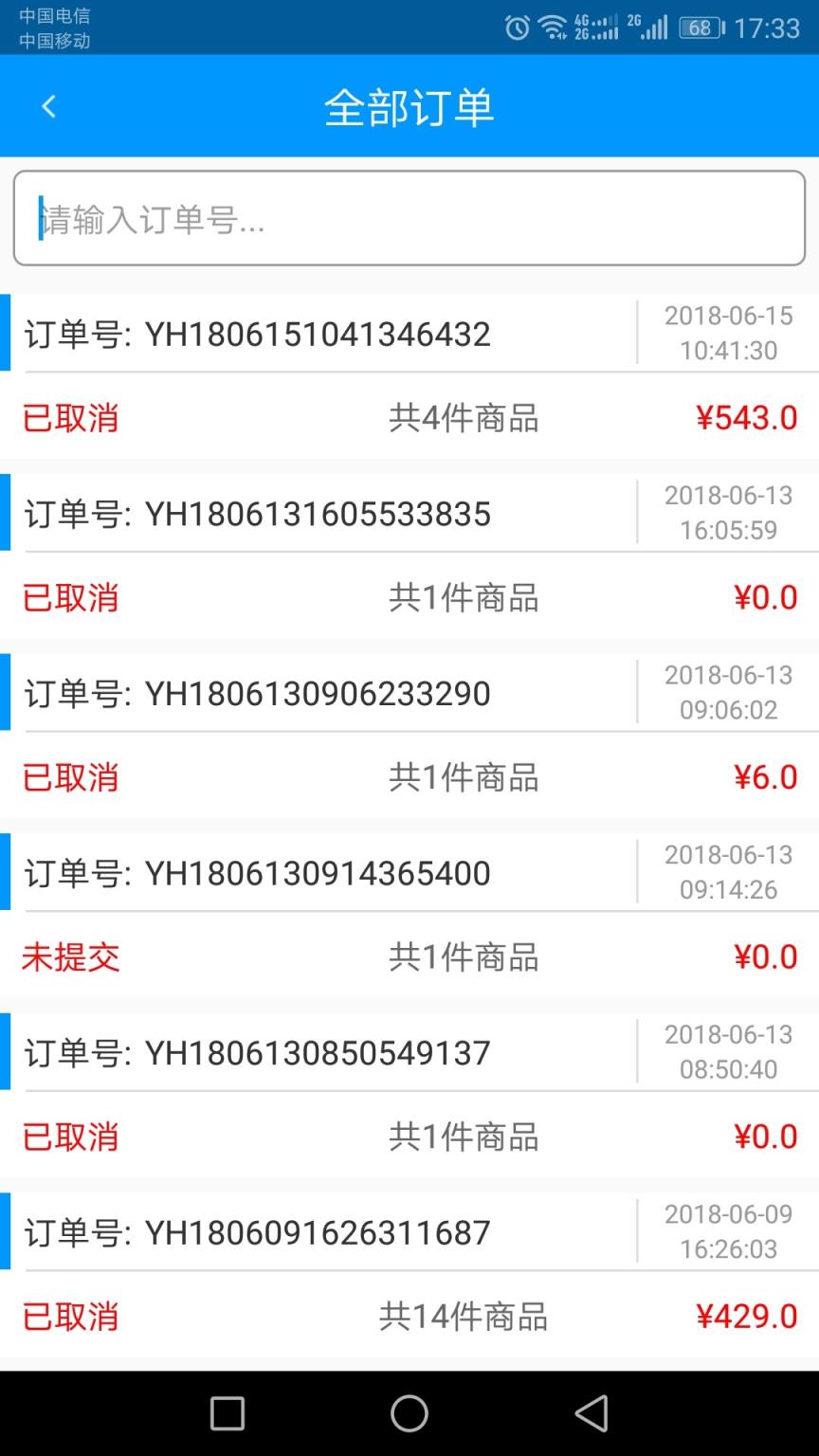Tap the Recents square button in navigation bar

coord(227,1413)
